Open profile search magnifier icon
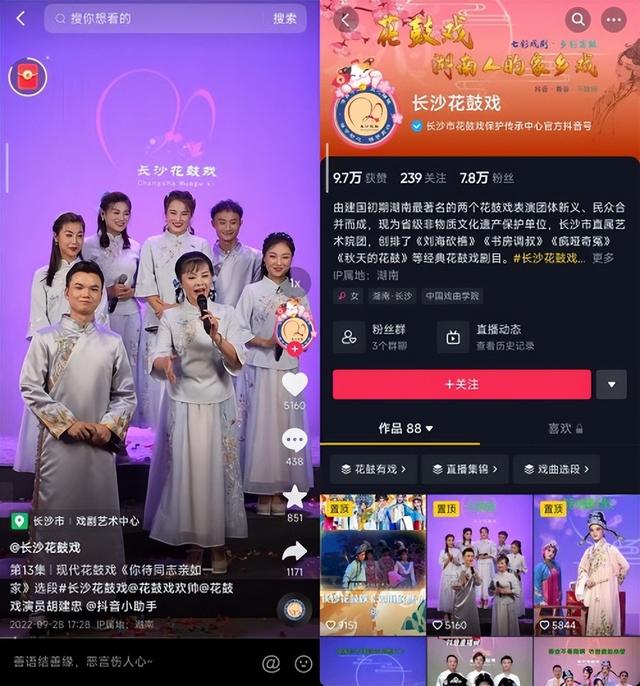The height and width of the screenshot is (686, 640). [x=578, y=19]
